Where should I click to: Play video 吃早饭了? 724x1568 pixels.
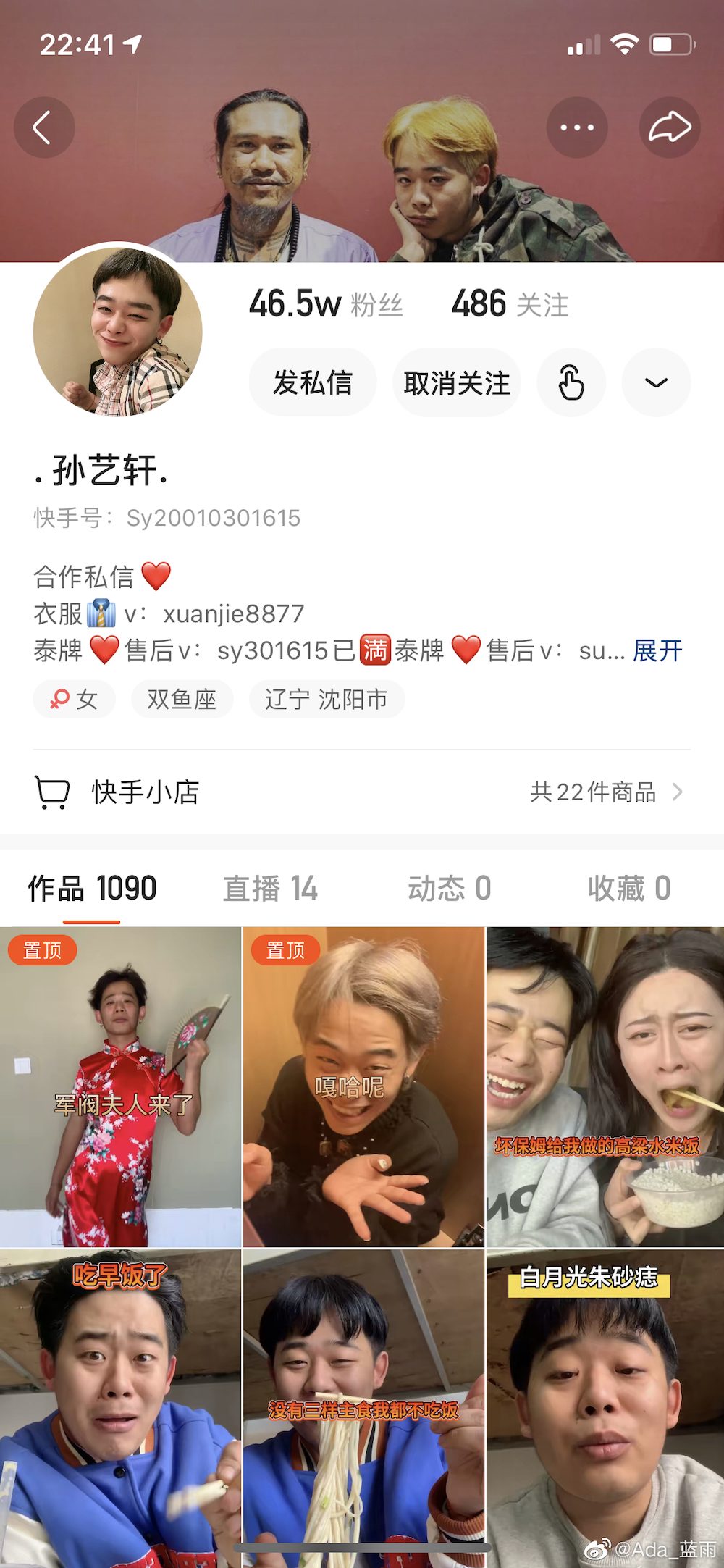[x=120, y=1405]
